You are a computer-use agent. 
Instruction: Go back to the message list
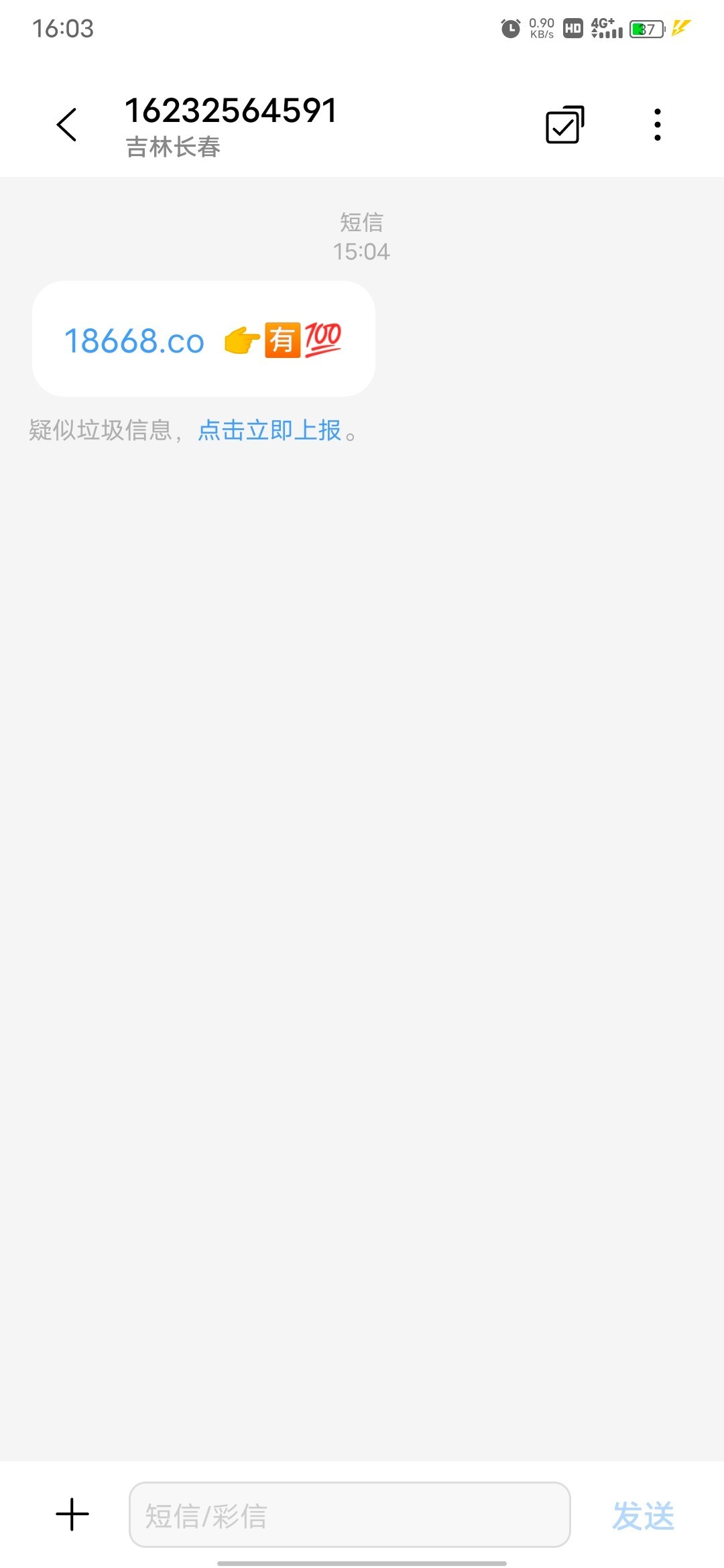(66, 125)
